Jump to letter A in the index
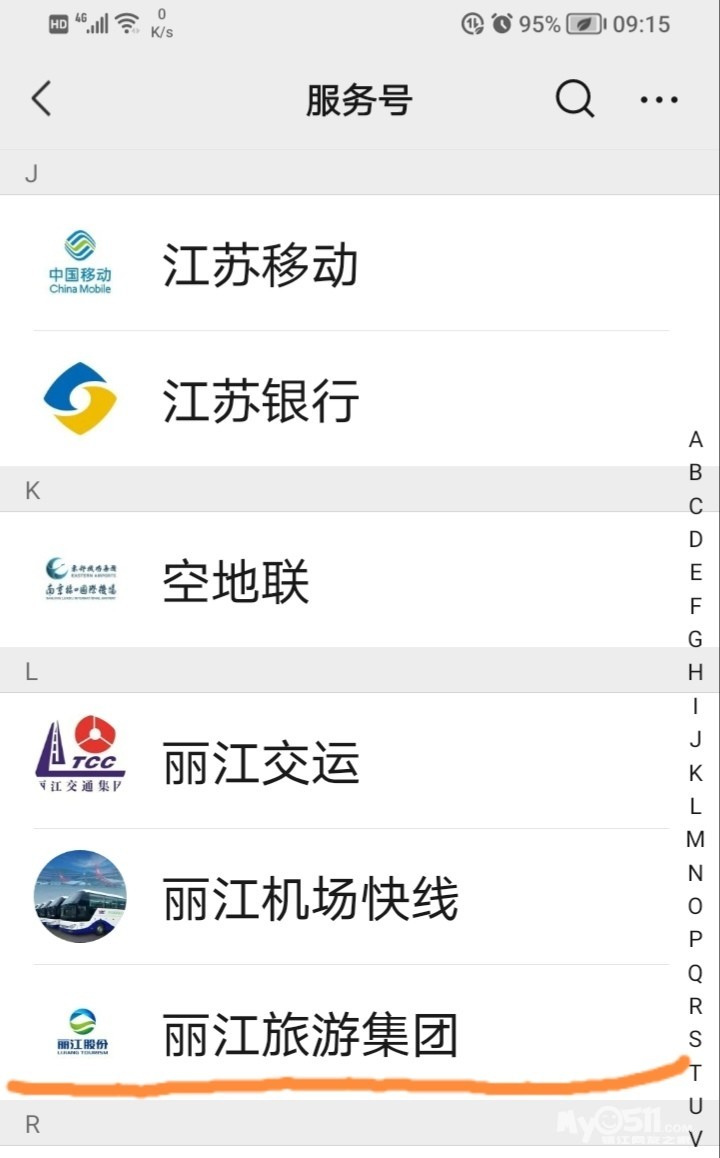Screen dimensions: 720x1158 coord(695,439)
